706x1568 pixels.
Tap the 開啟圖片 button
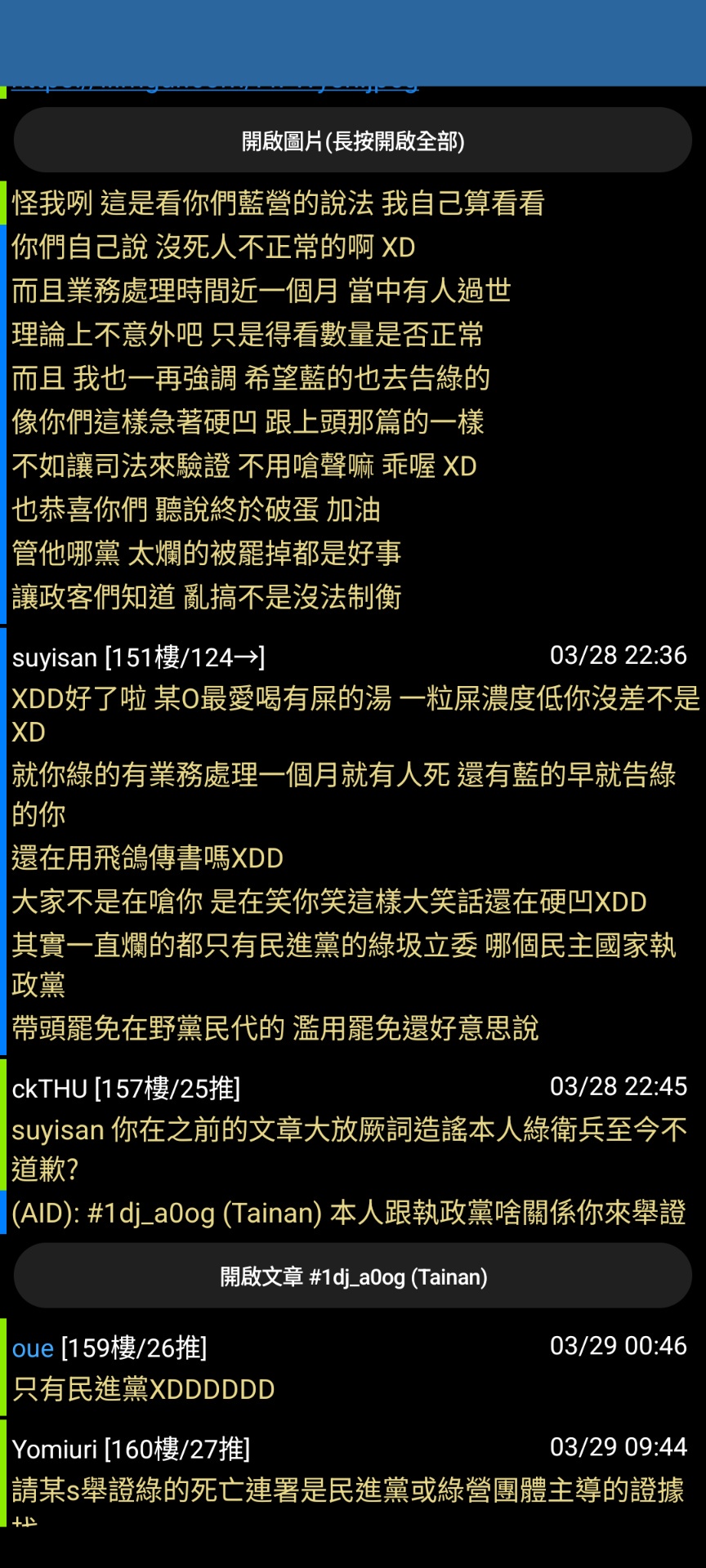[x=353, y=140]
